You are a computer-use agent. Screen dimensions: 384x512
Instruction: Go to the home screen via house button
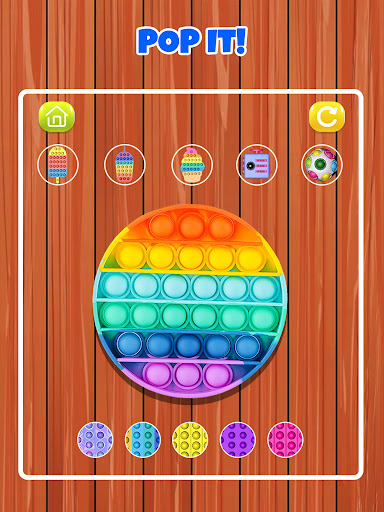pos(57,117)
